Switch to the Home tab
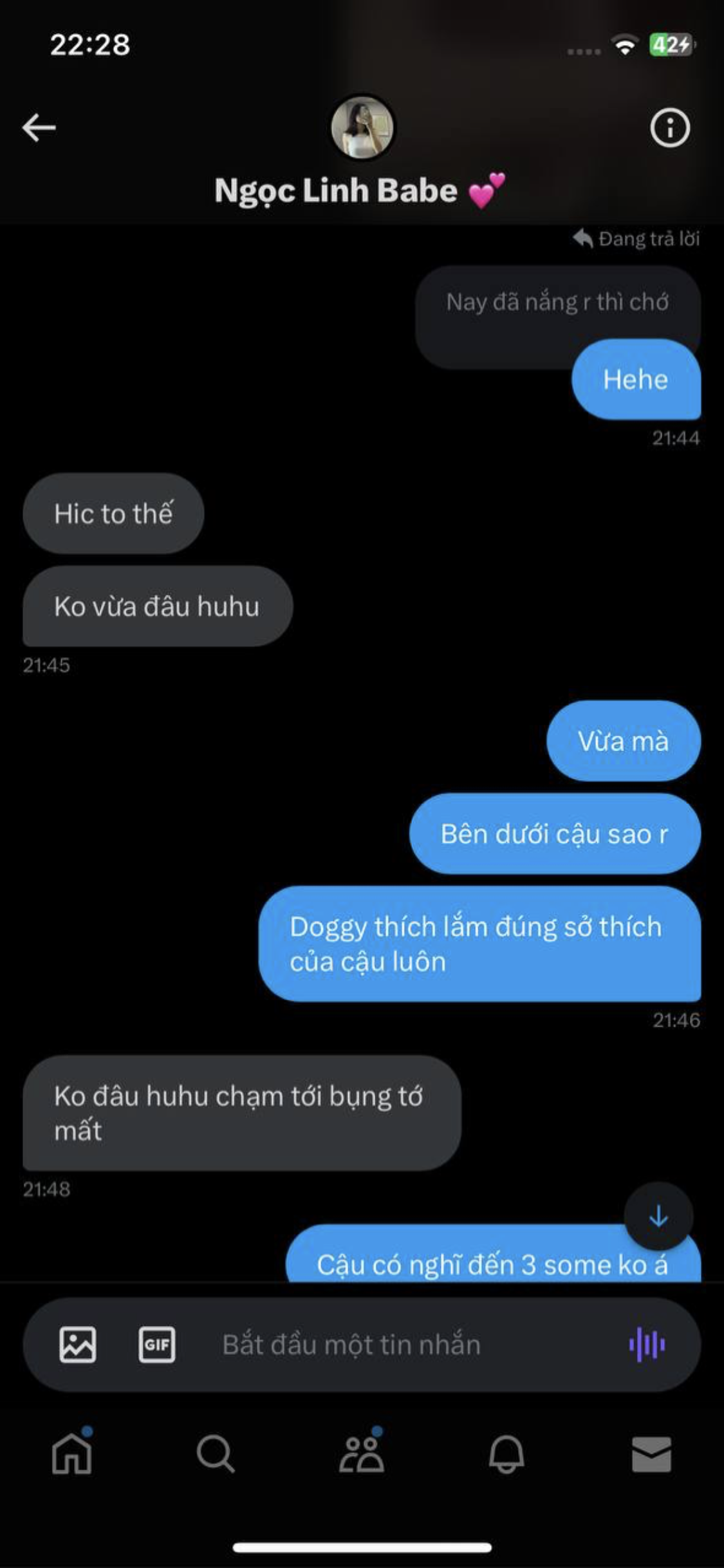The image size is (724, 1568). [72, 1454]
